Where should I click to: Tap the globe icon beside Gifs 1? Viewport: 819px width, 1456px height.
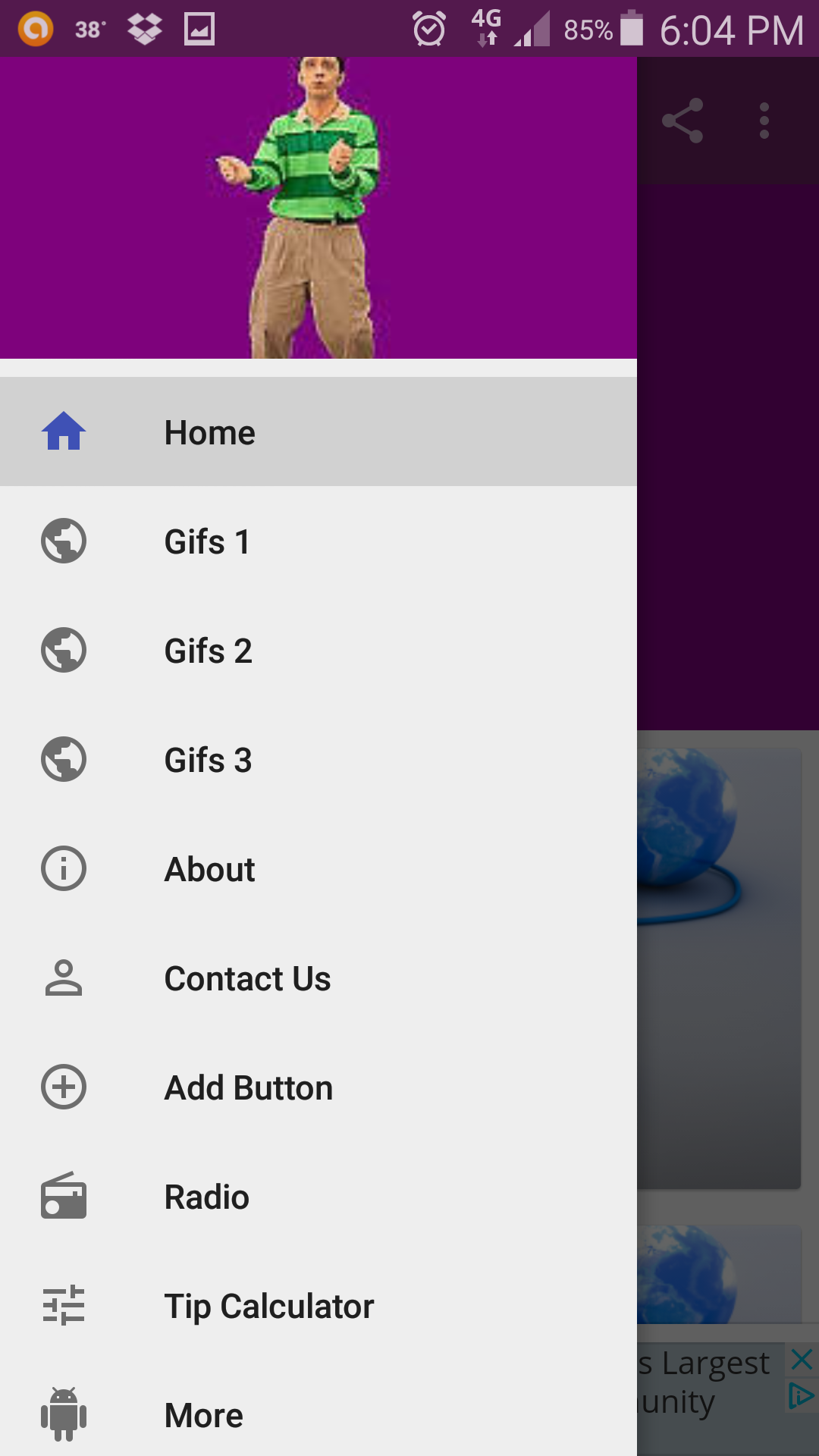click(64, 541)
